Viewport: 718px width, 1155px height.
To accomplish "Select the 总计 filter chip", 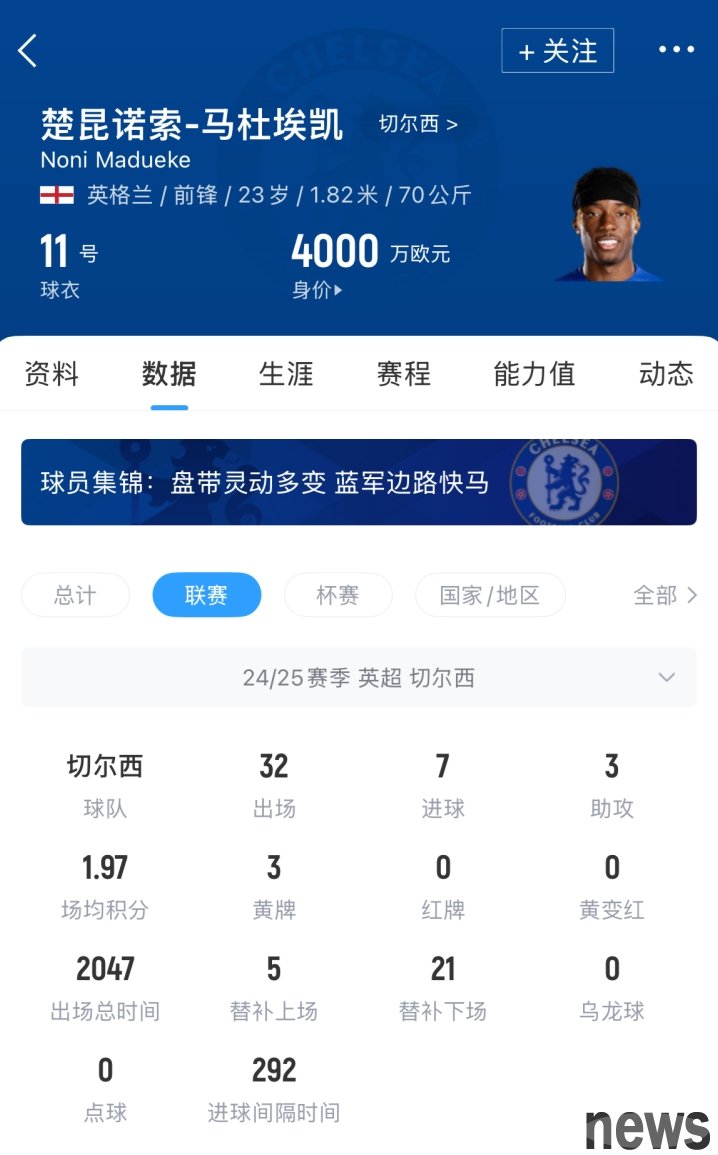I will (x=75, y=595).
